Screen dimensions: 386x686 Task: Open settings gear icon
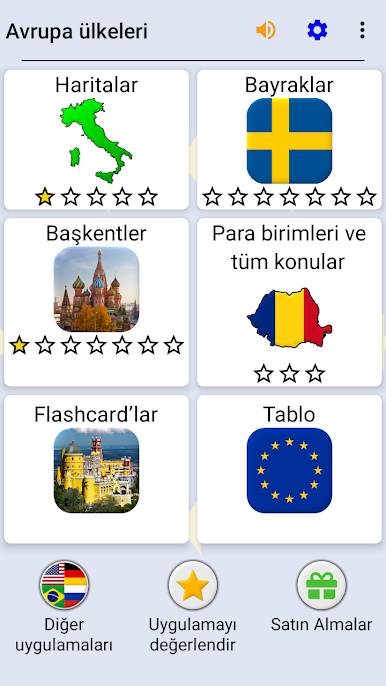point(317,31)
